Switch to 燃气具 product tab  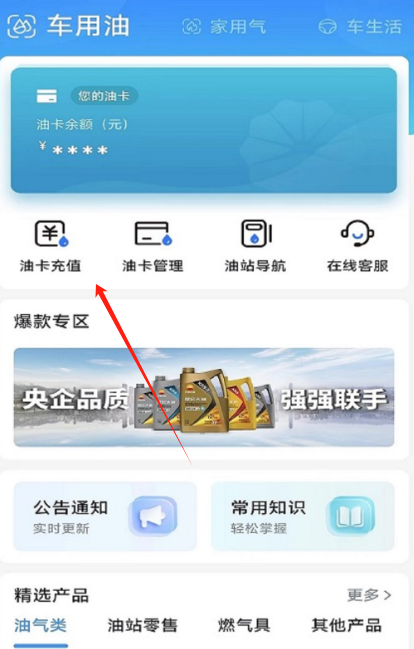tap(244, 625)
